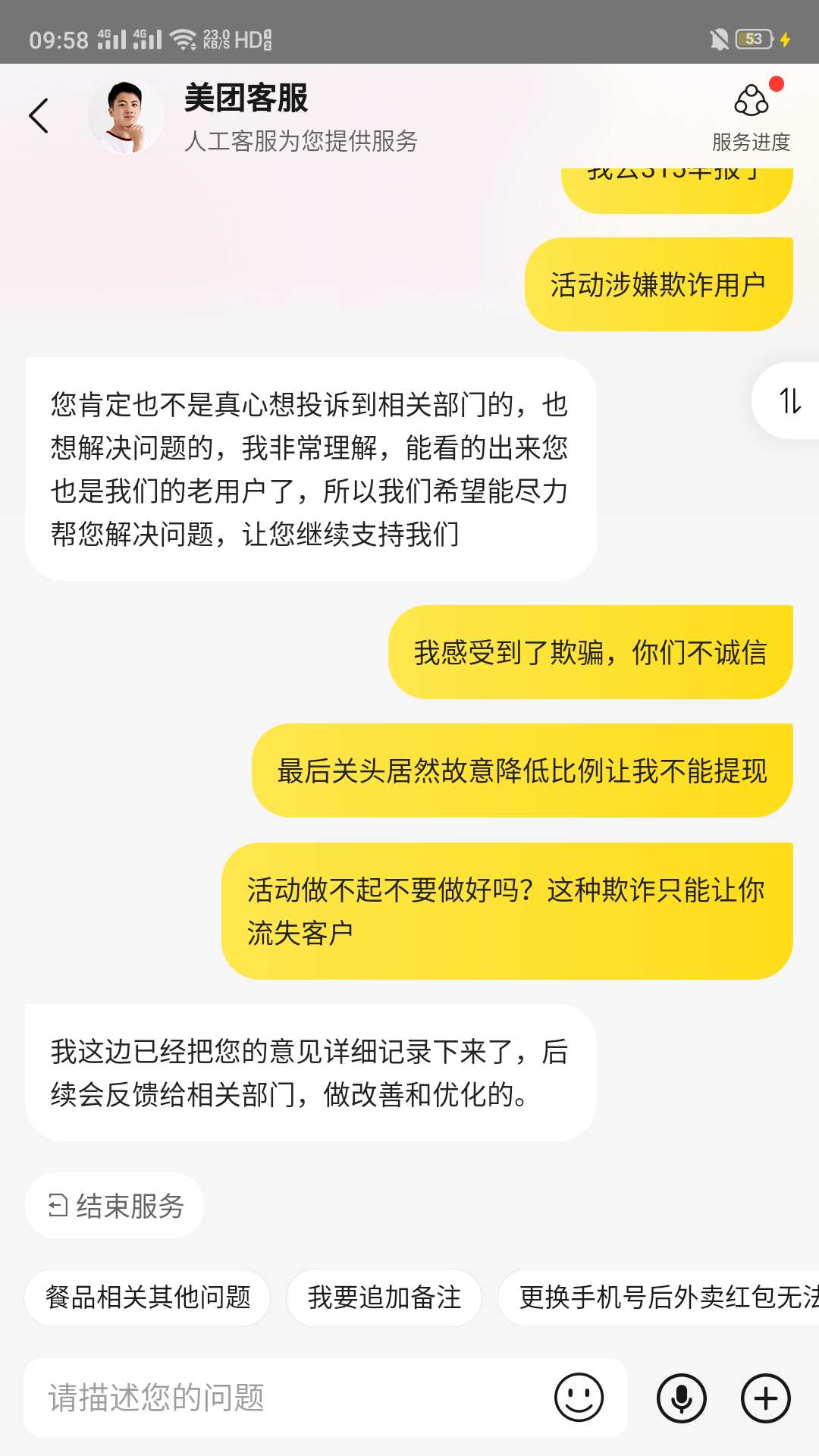Tap the up-down arrows floating button
This screenshot has width=819, height=1456.
tap(789, 400)
